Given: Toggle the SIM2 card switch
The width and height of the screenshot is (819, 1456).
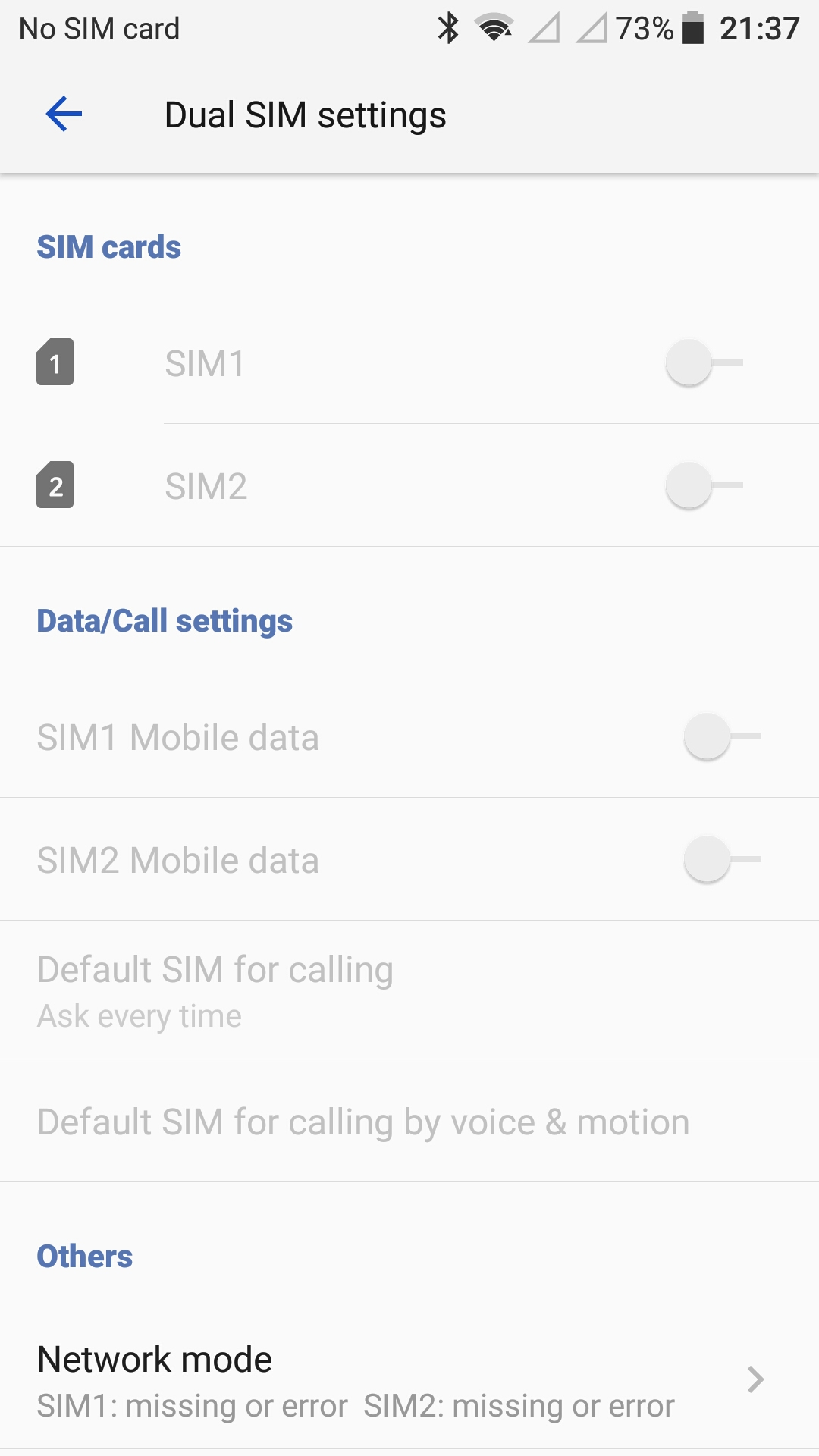Looking at the screenshot, I should [x=704, y=486].
